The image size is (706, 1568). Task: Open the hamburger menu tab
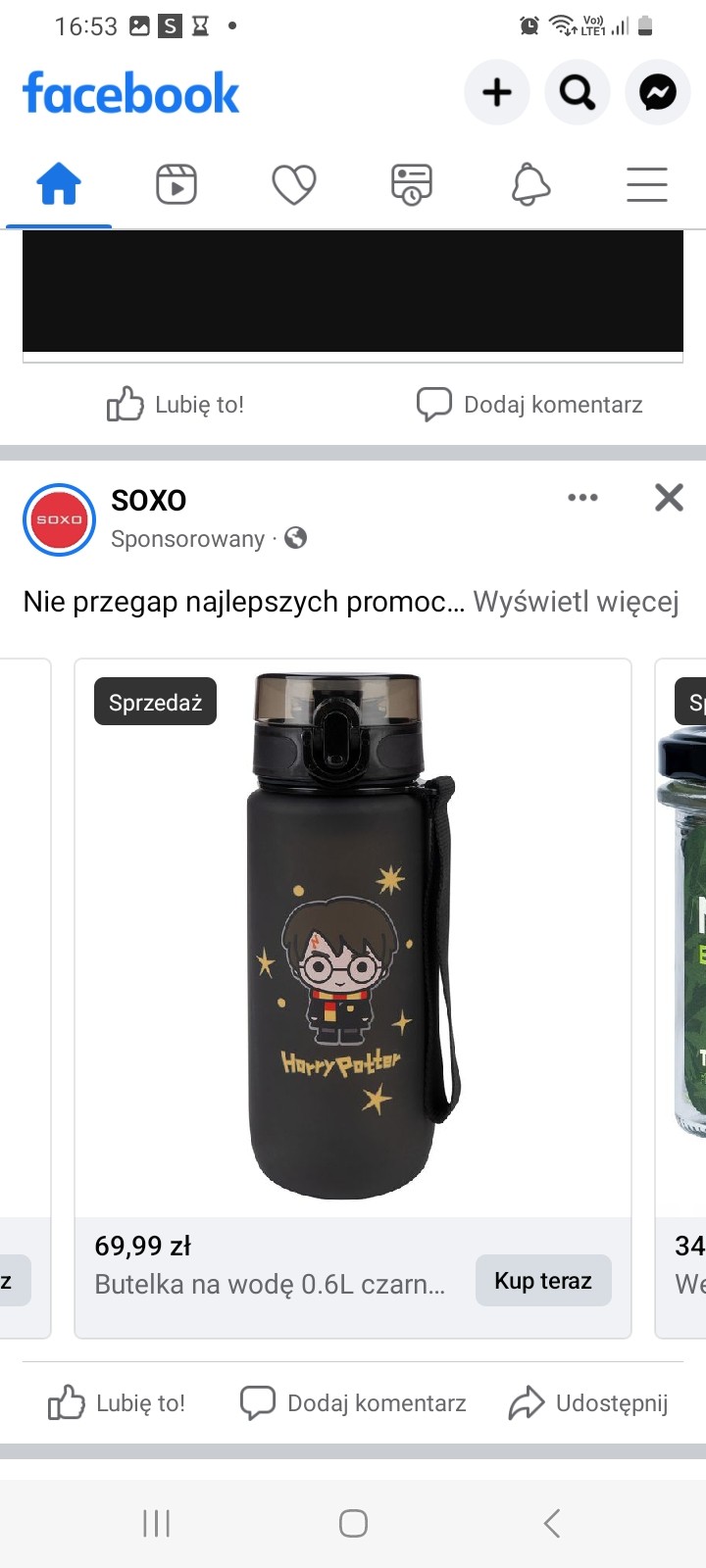coord(647,184)
